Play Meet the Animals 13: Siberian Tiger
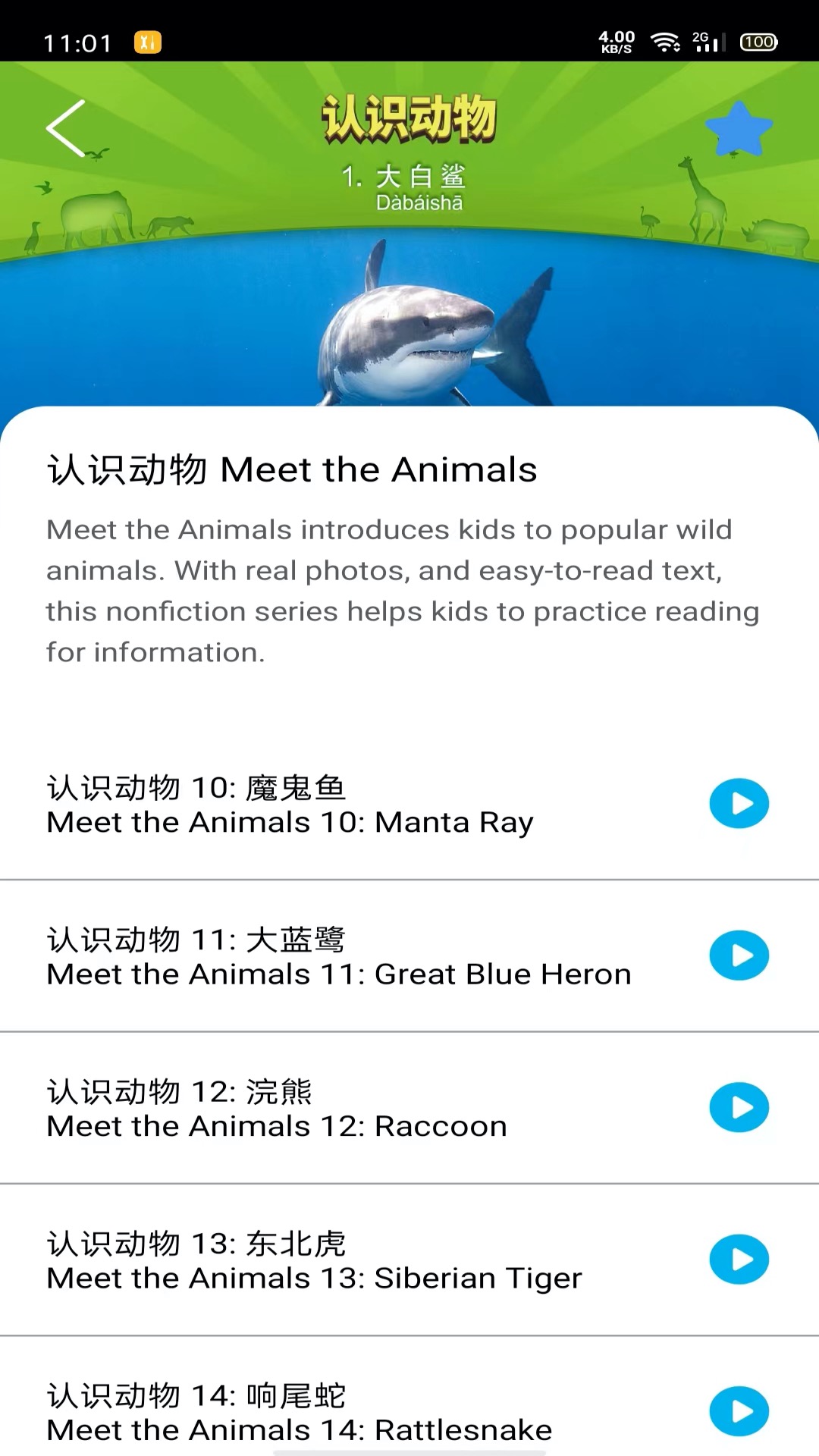 coord(739,1260)
